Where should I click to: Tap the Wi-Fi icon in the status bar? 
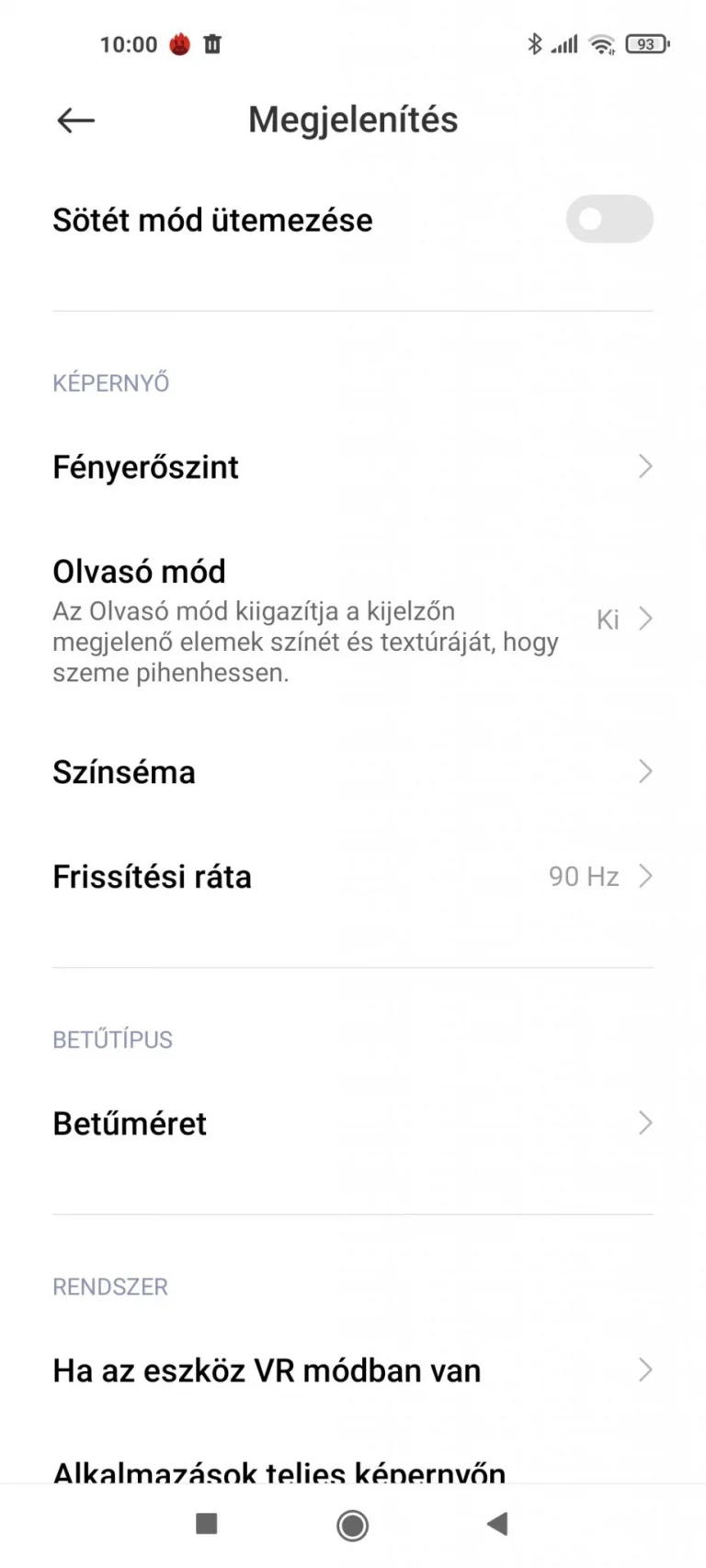601,43
